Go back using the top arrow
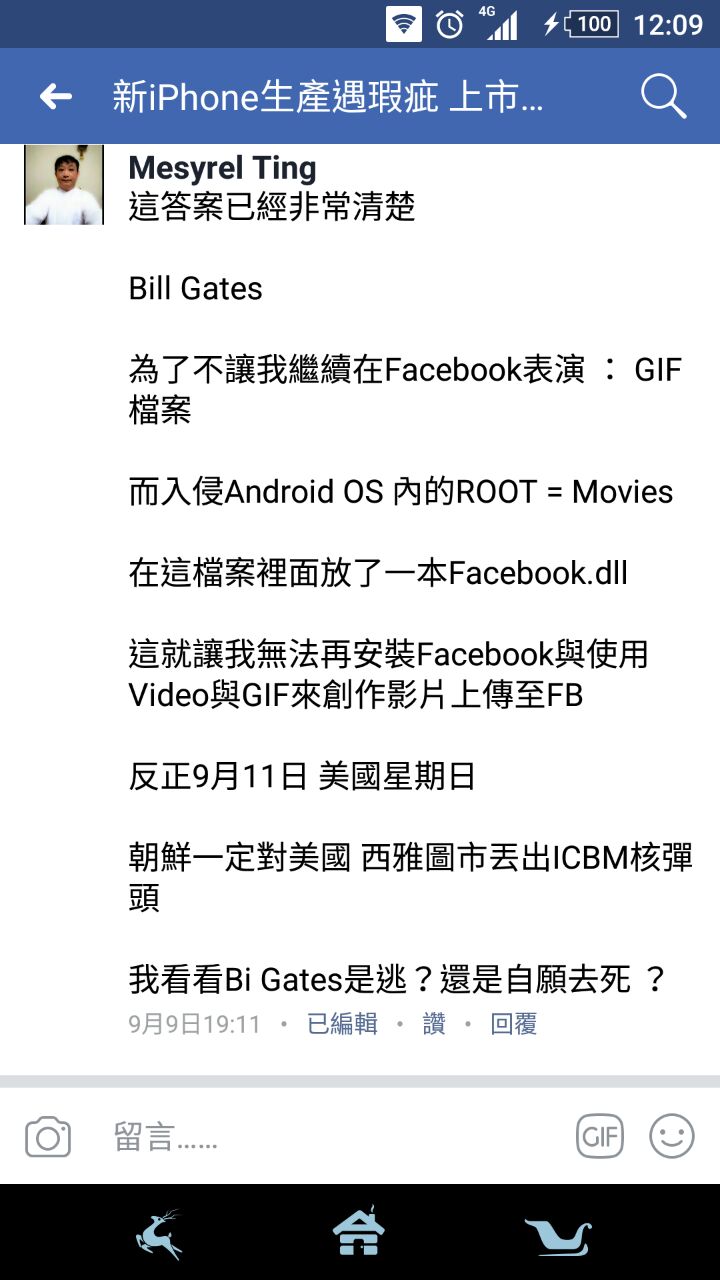 coord(56,97)
